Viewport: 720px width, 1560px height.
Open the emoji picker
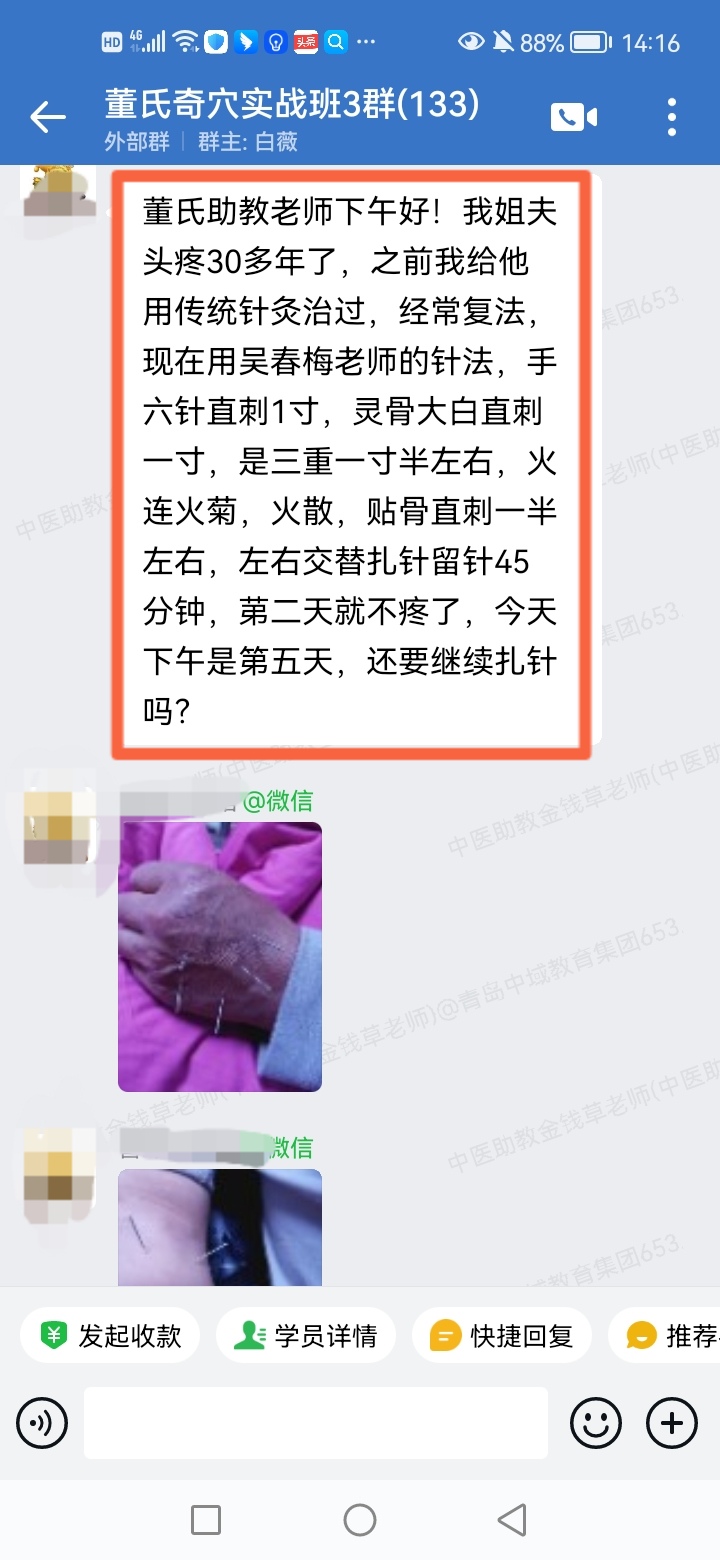pos(596,1422)
